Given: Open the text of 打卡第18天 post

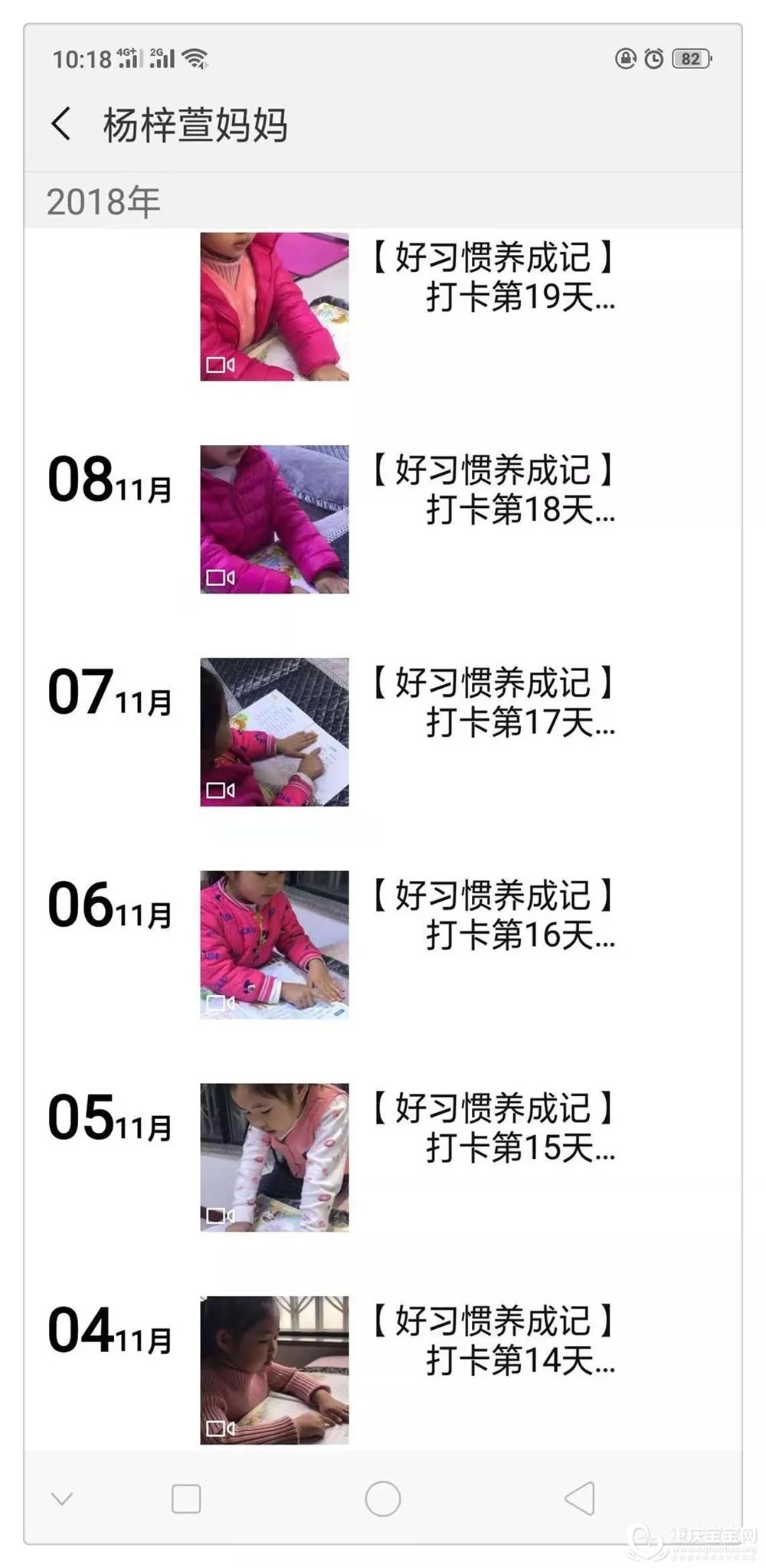Looking at the screenshot, I should 493,490.
